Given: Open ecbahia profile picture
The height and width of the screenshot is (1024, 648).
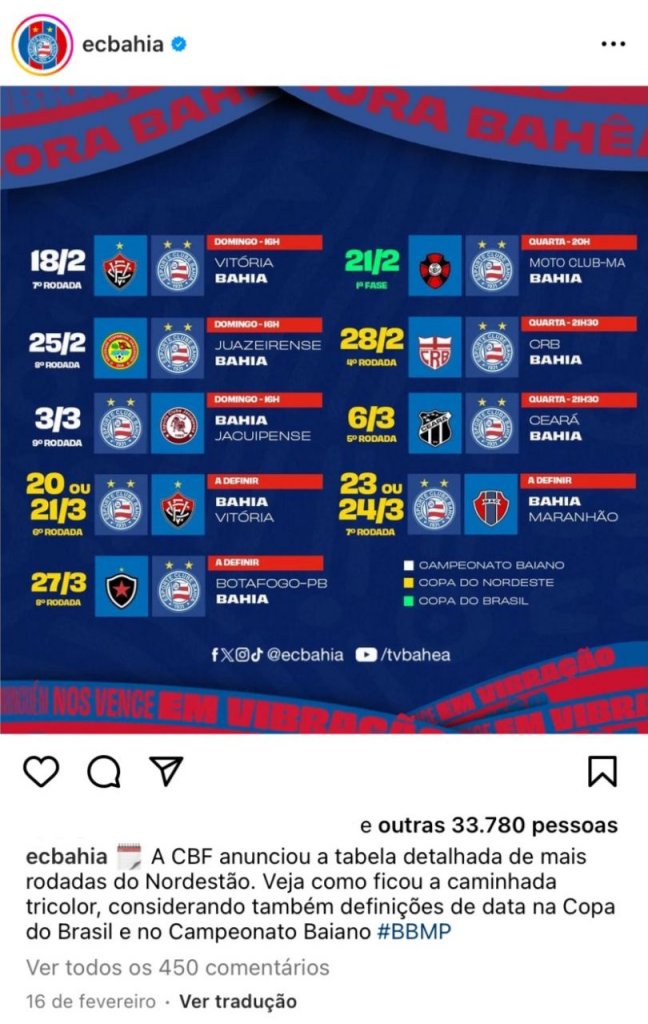Looking at the screenshot, I should pos(42,44).
